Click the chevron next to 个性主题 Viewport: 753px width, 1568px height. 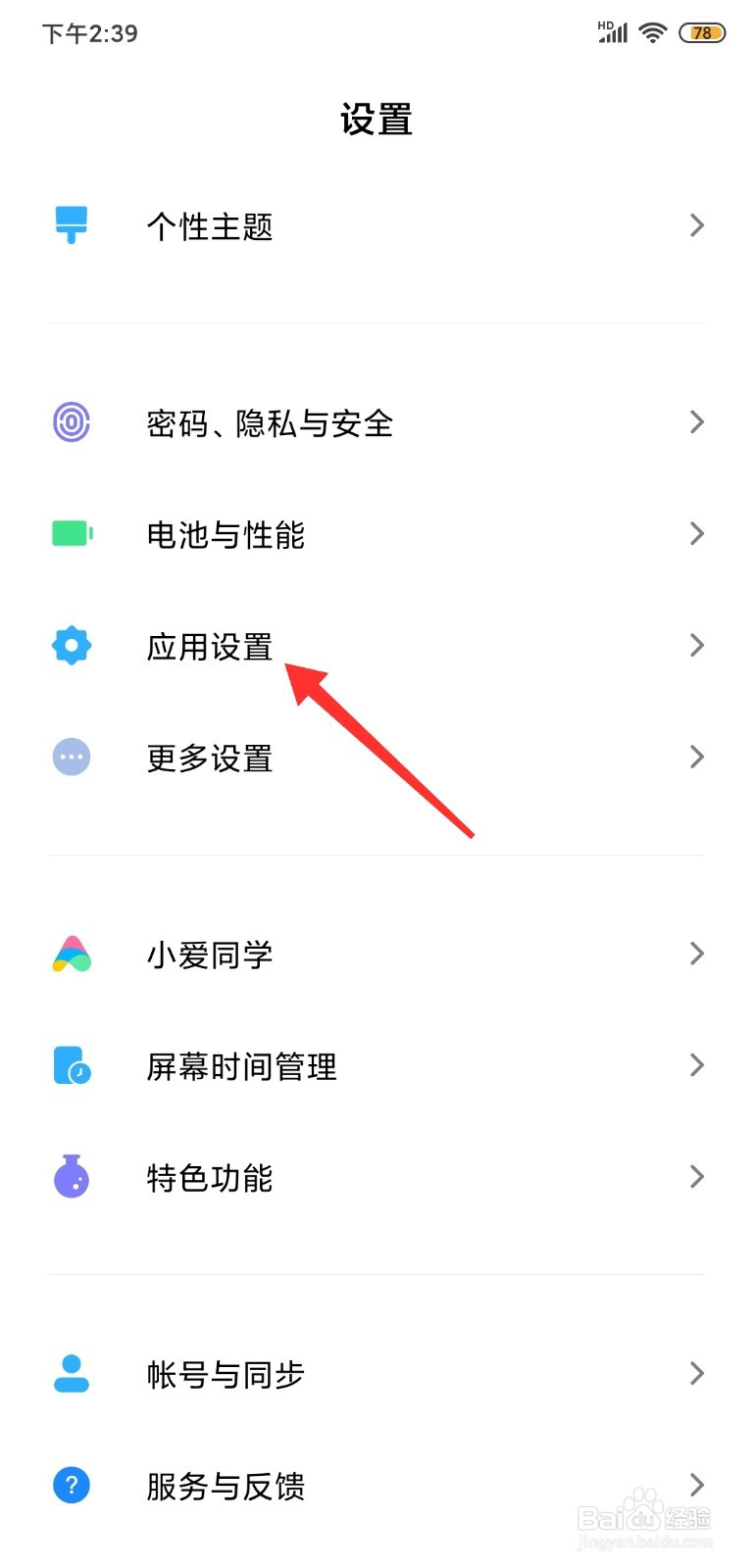tap(697, 225)
